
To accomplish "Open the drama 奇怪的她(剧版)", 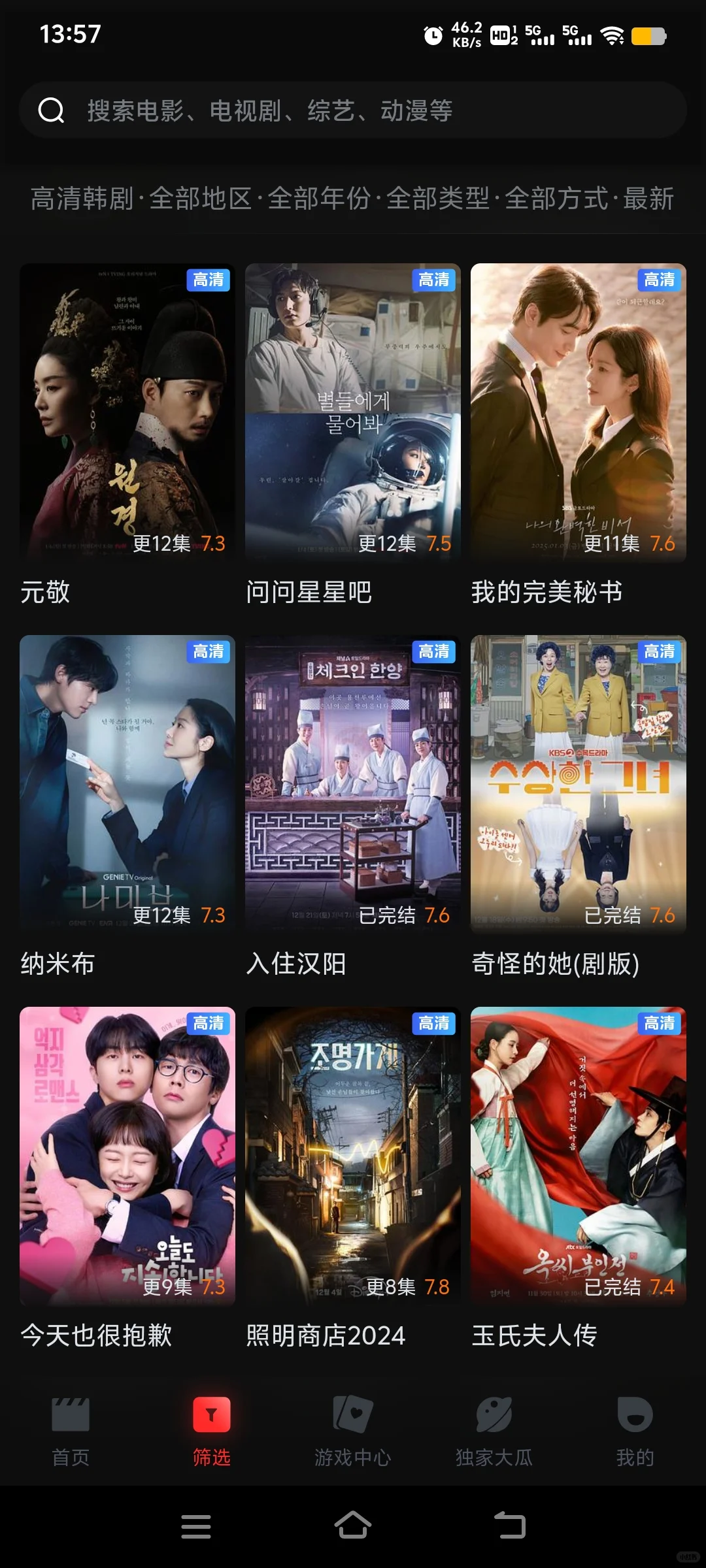I will [x=579, y=784].
